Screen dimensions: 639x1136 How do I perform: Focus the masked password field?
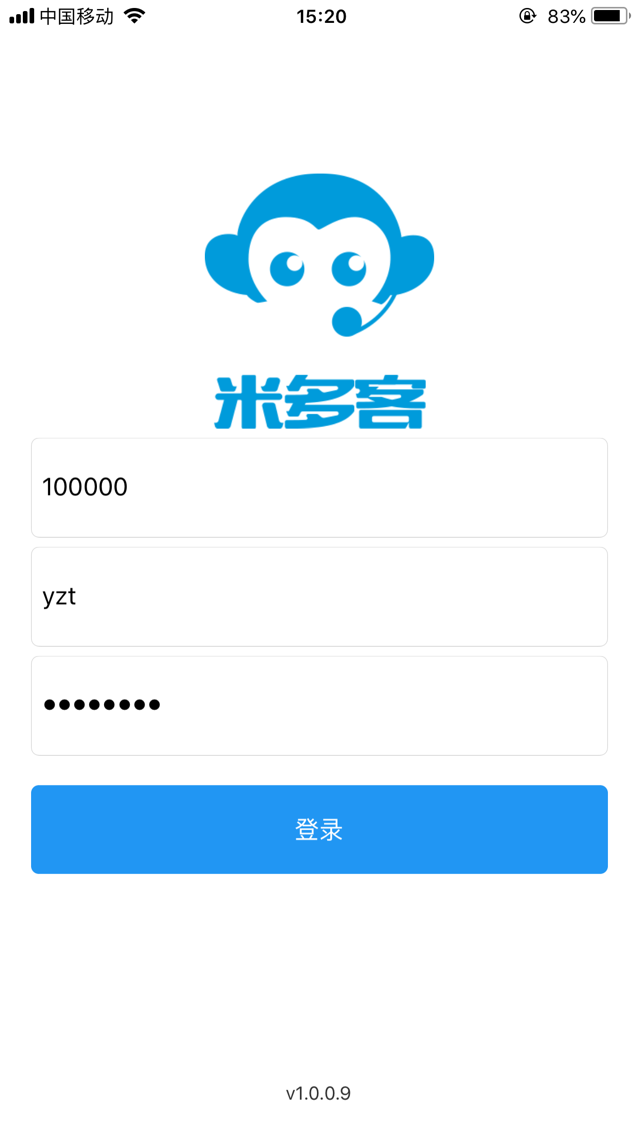point(319,706)
